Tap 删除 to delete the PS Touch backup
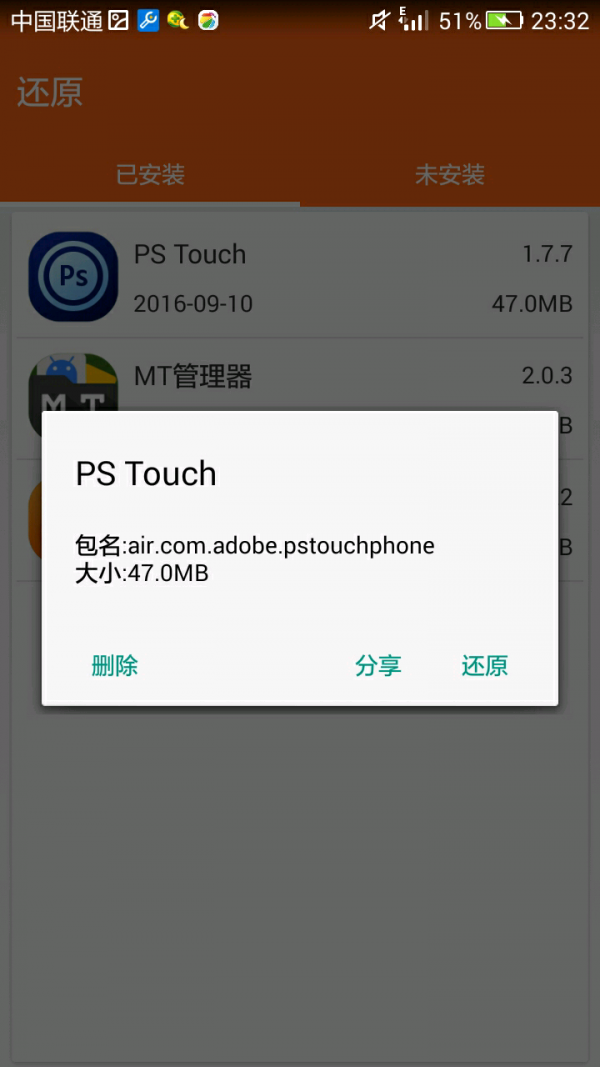 115,666
